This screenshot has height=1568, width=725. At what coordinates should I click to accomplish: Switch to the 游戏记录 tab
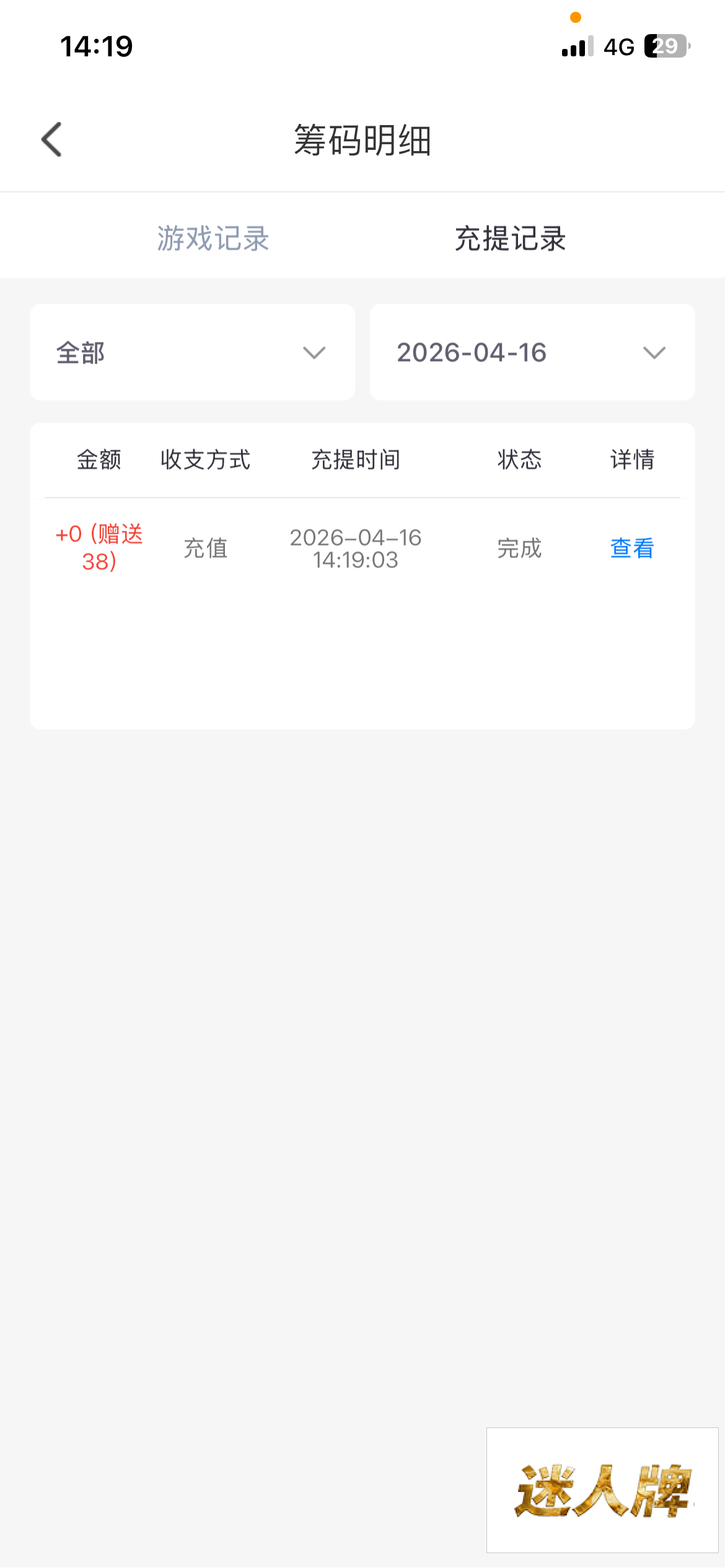(213, 238)
